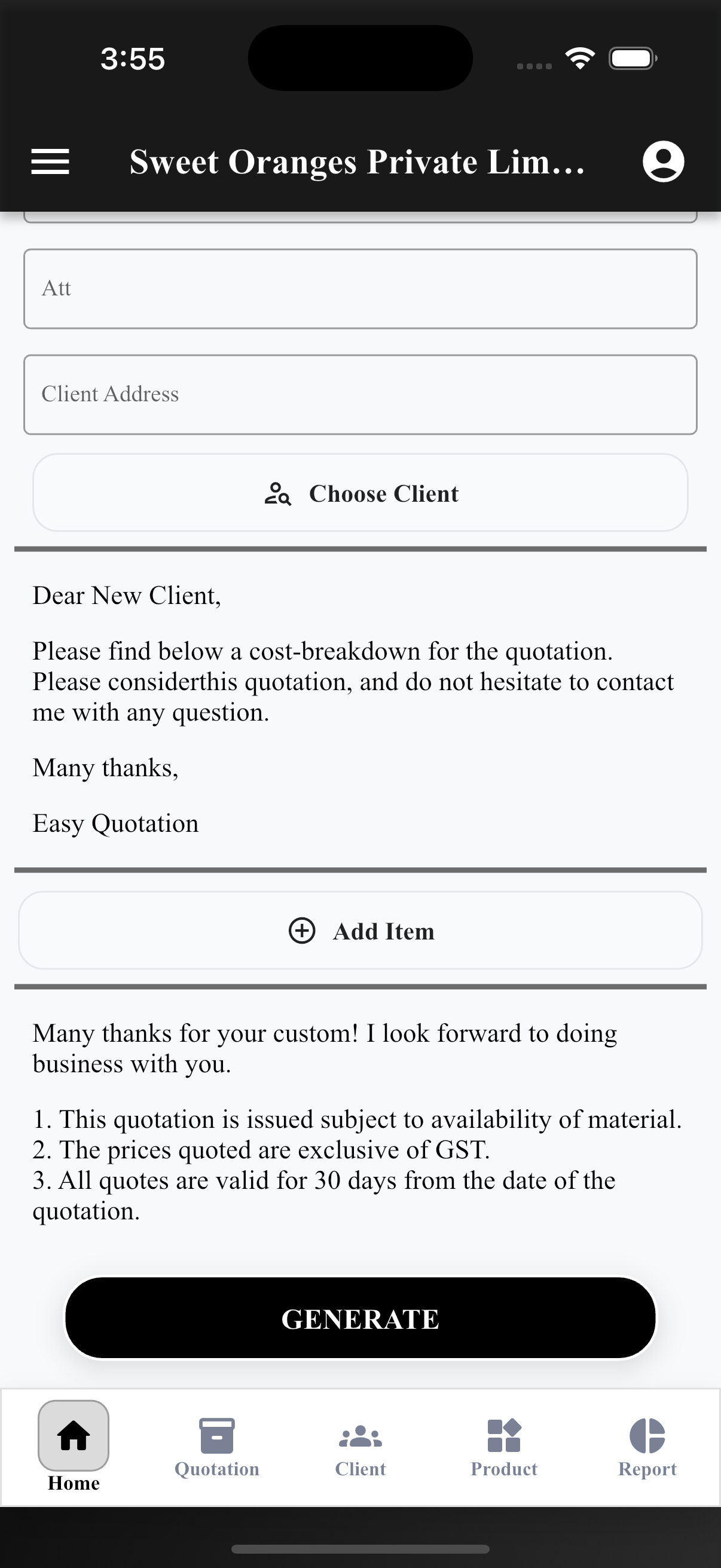
Task: Open the Product section icon
Action: click(505, 1435)
